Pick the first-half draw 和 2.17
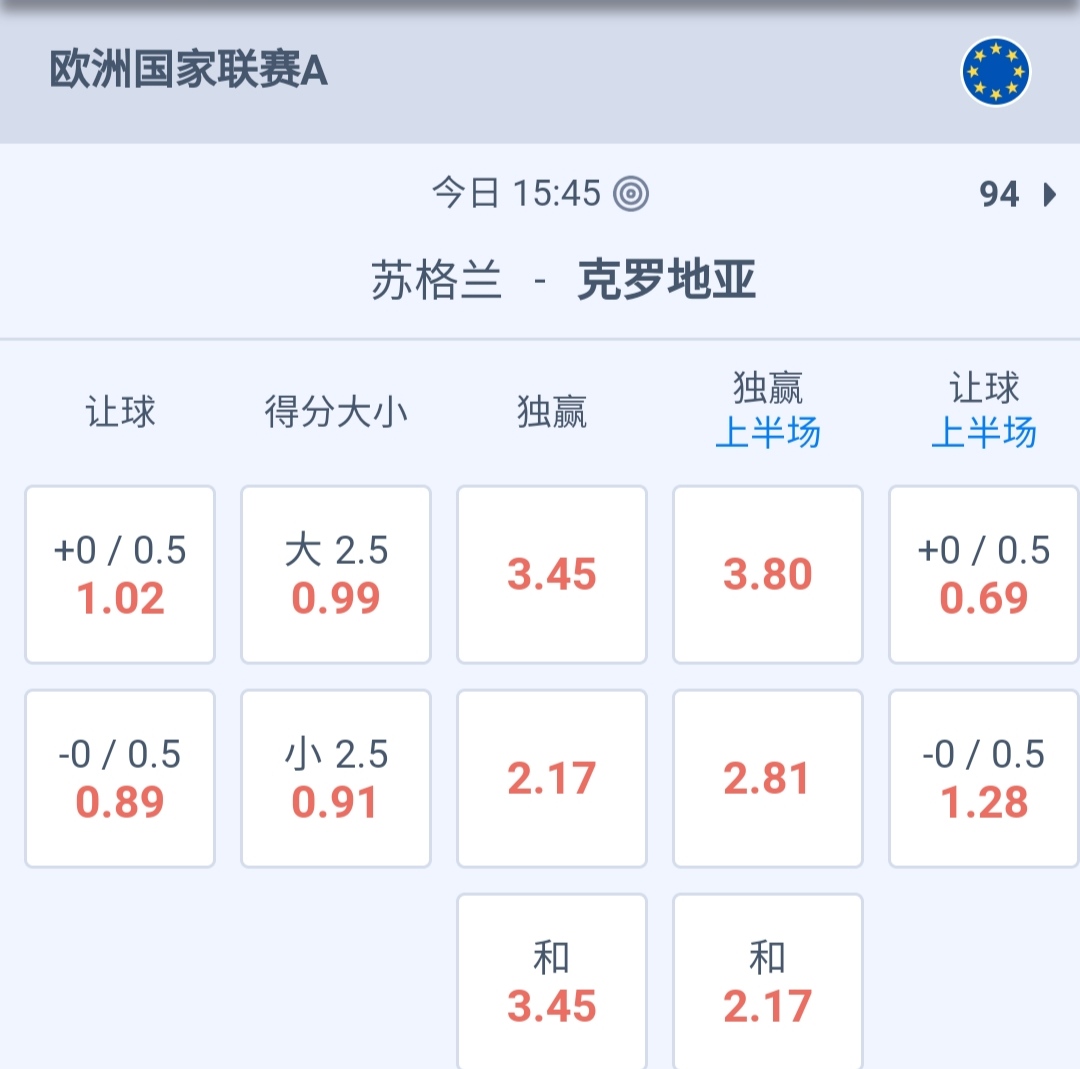This screenshot has width=1080, height=1069. tap(768, 982)
